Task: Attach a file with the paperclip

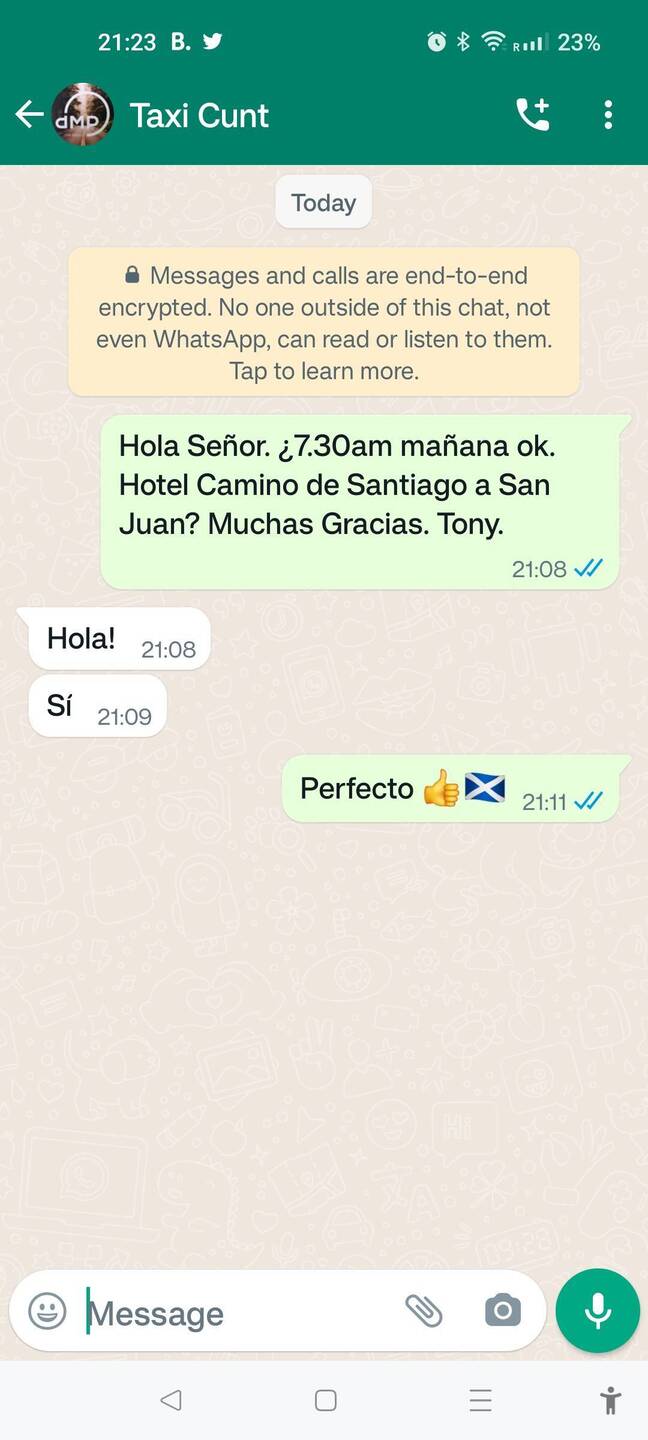Action: (x=424, y=1311)
